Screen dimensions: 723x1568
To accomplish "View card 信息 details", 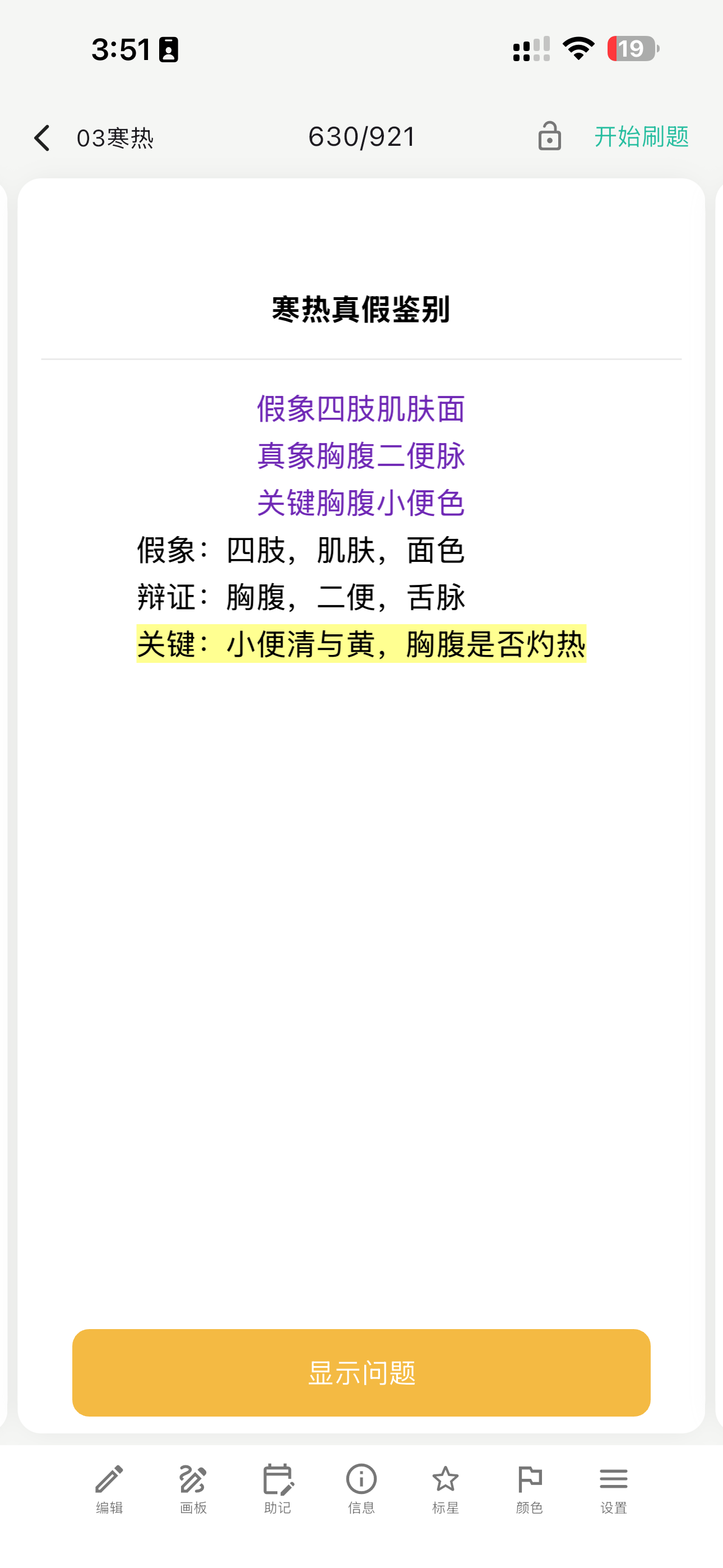I will pyautogui.click(x=361, y=1489).
